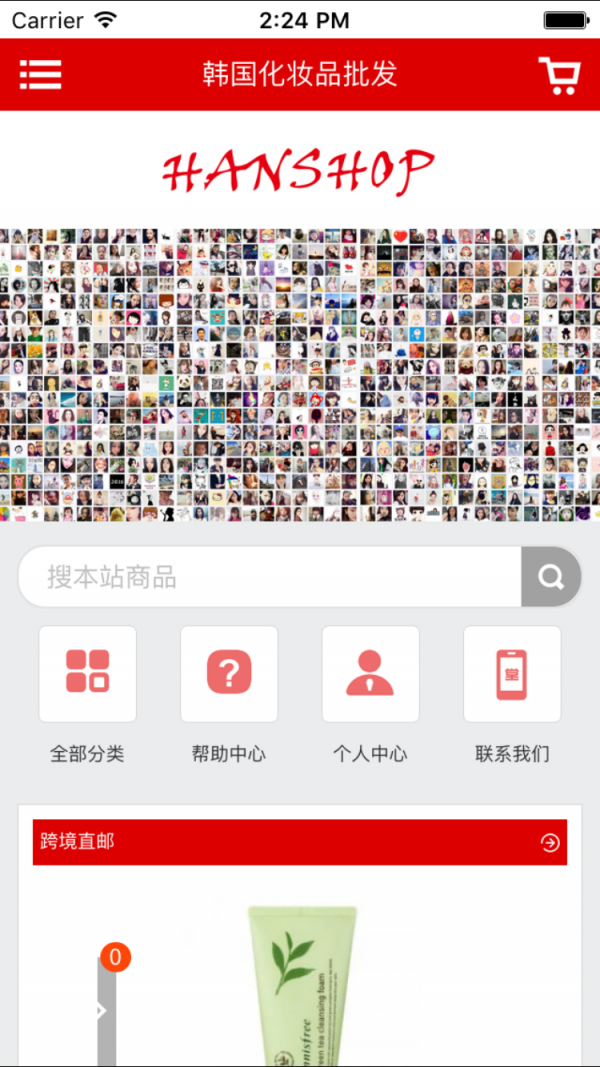Go to 个人中心 personal center

point(370,674)
